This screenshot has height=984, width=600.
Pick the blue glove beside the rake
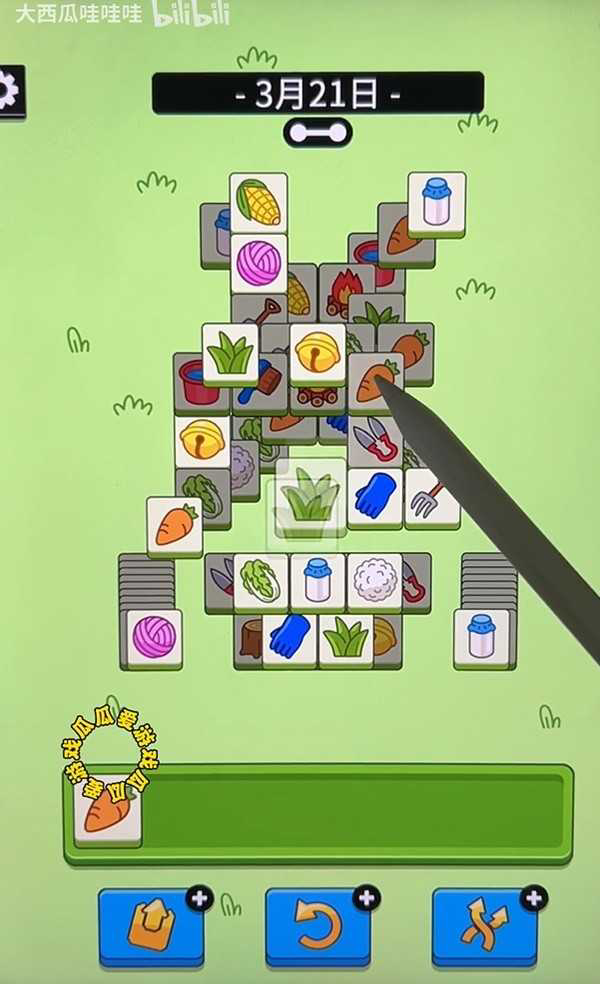pyautogui.click(x=375, y=496)
